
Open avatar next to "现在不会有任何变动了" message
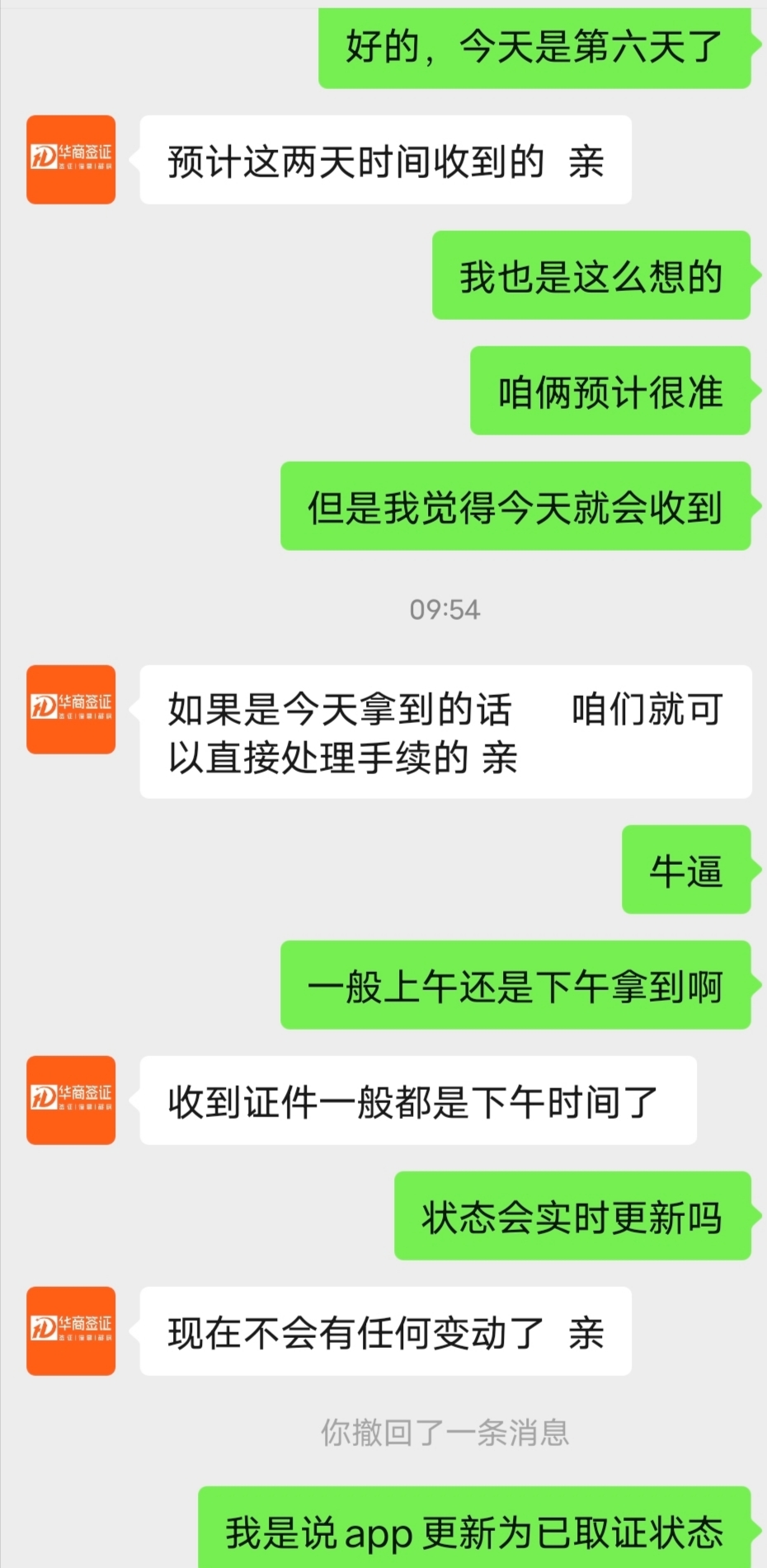click(71, 1331)
